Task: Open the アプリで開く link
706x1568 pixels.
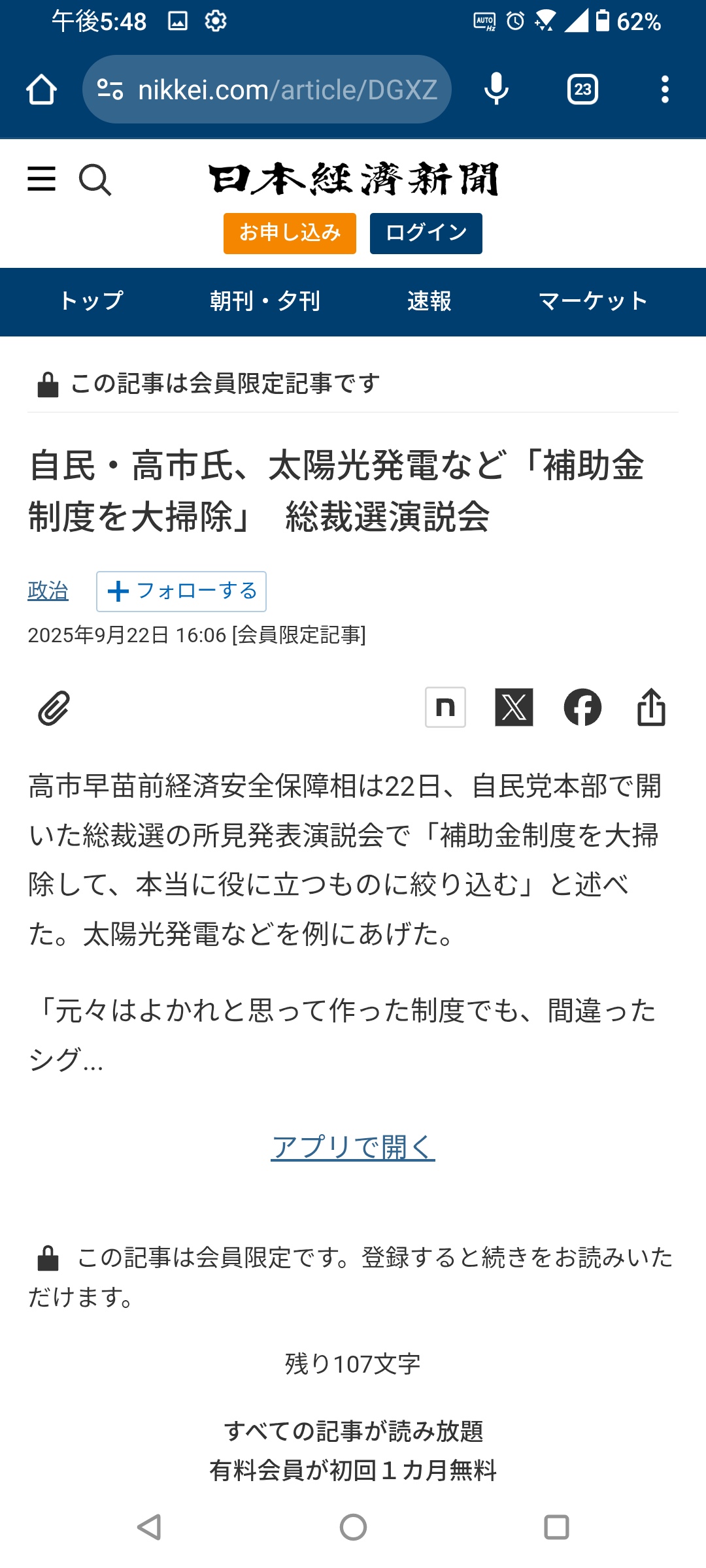Action: (353, 1147)
